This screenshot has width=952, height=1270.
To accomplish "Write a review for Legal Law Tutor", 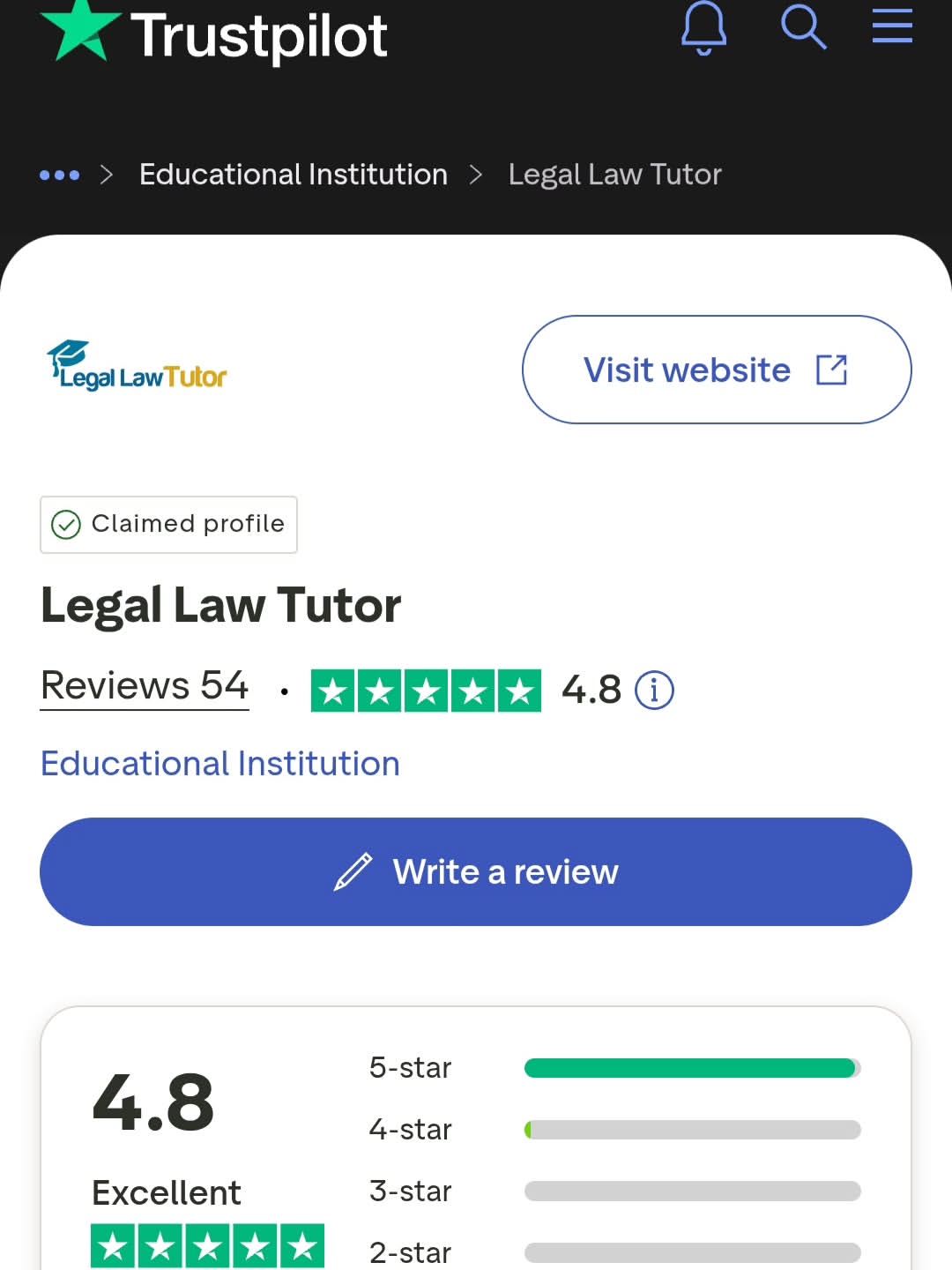I will (476, 871).
